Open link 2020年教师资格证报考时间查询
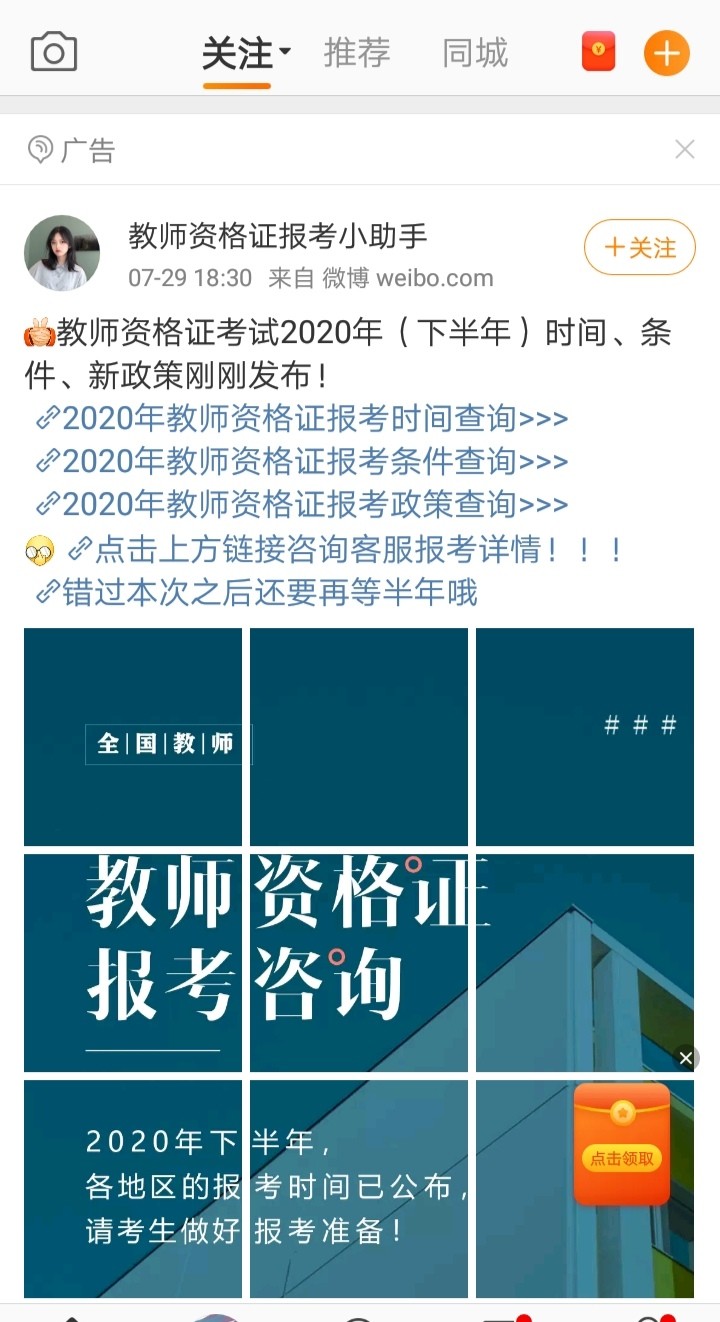The image size is (720, 1322). [x=301, y=418]
